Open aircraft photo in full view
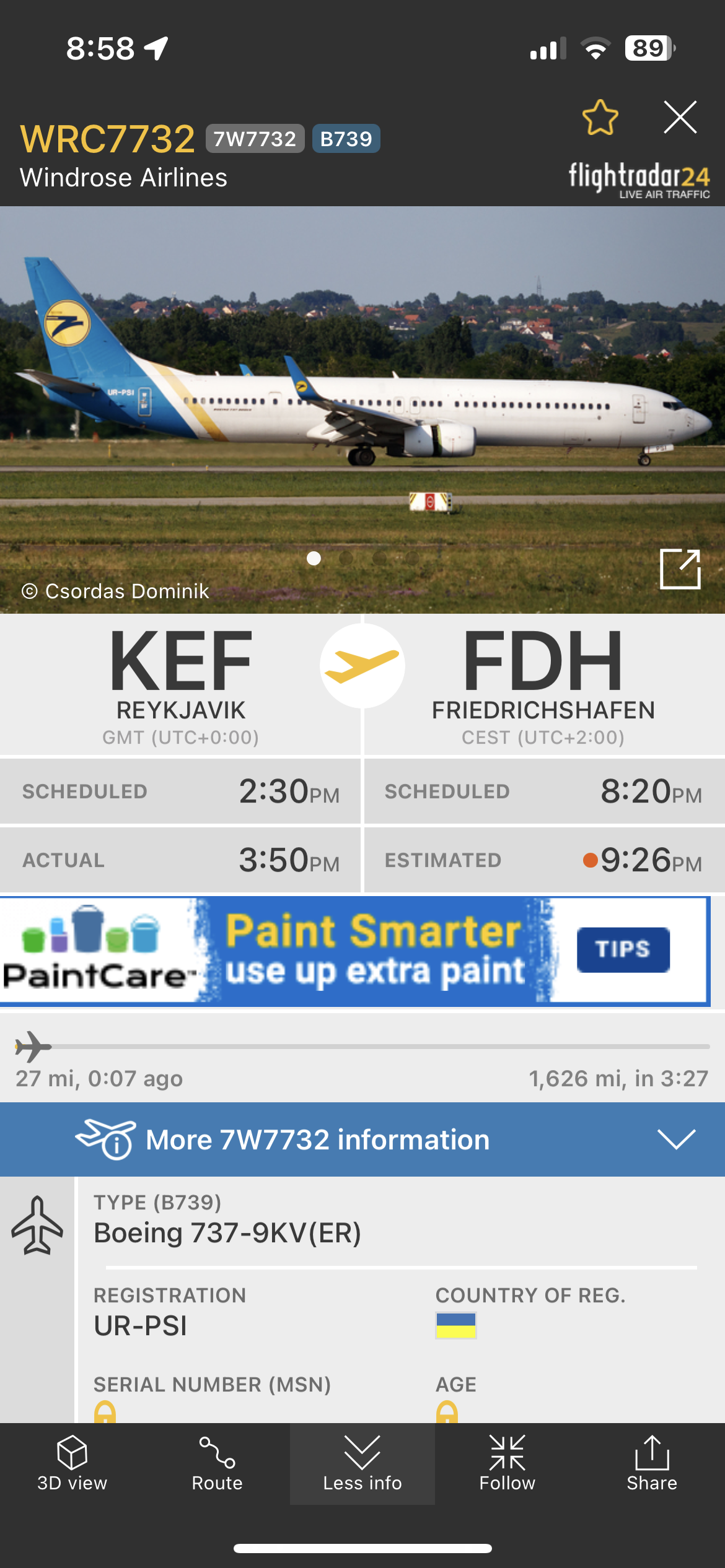Screen dimensions: 725x1568 point(680,568)
